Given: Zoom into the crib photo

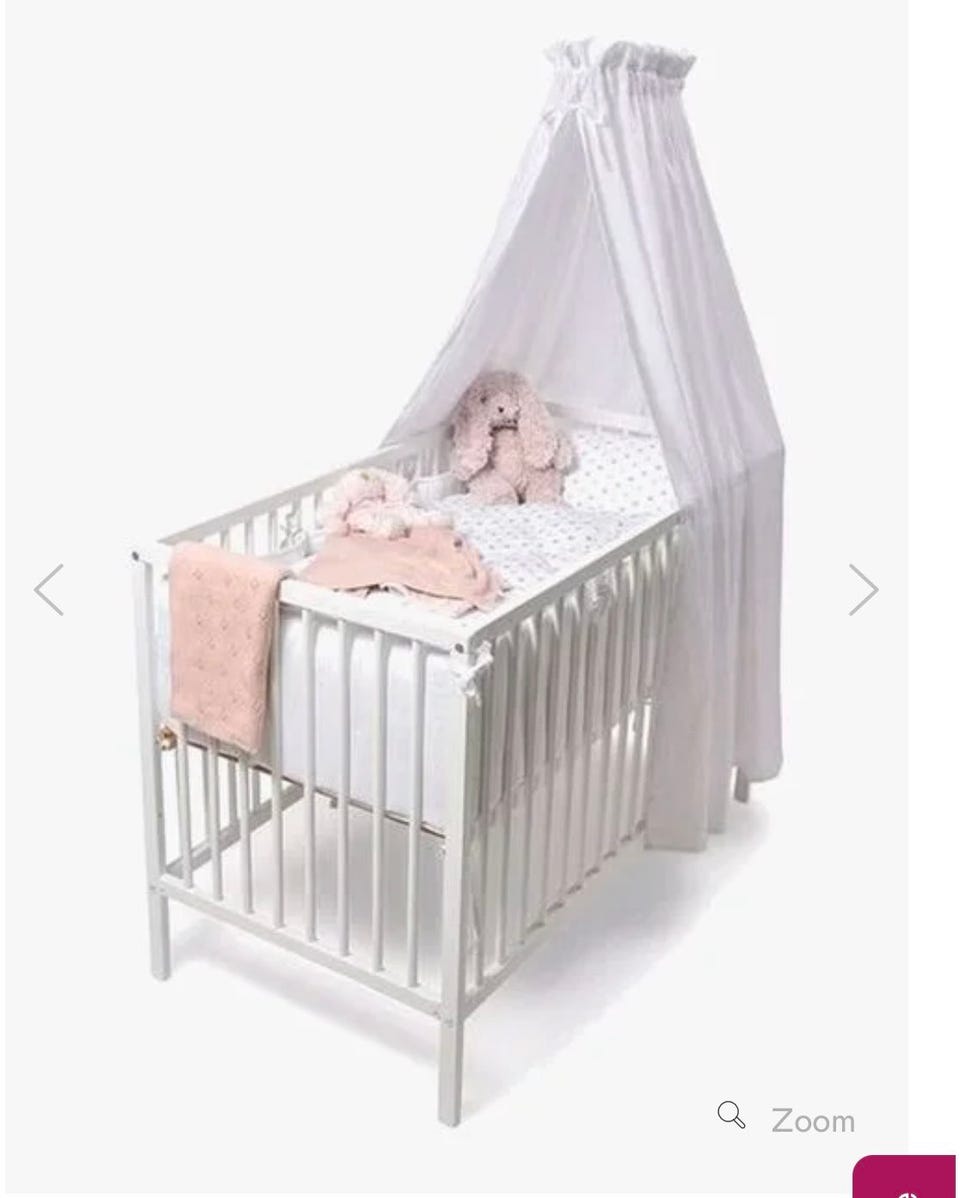Looking at the screenshot, I should pyautogui.click(x=788, y=1119).
